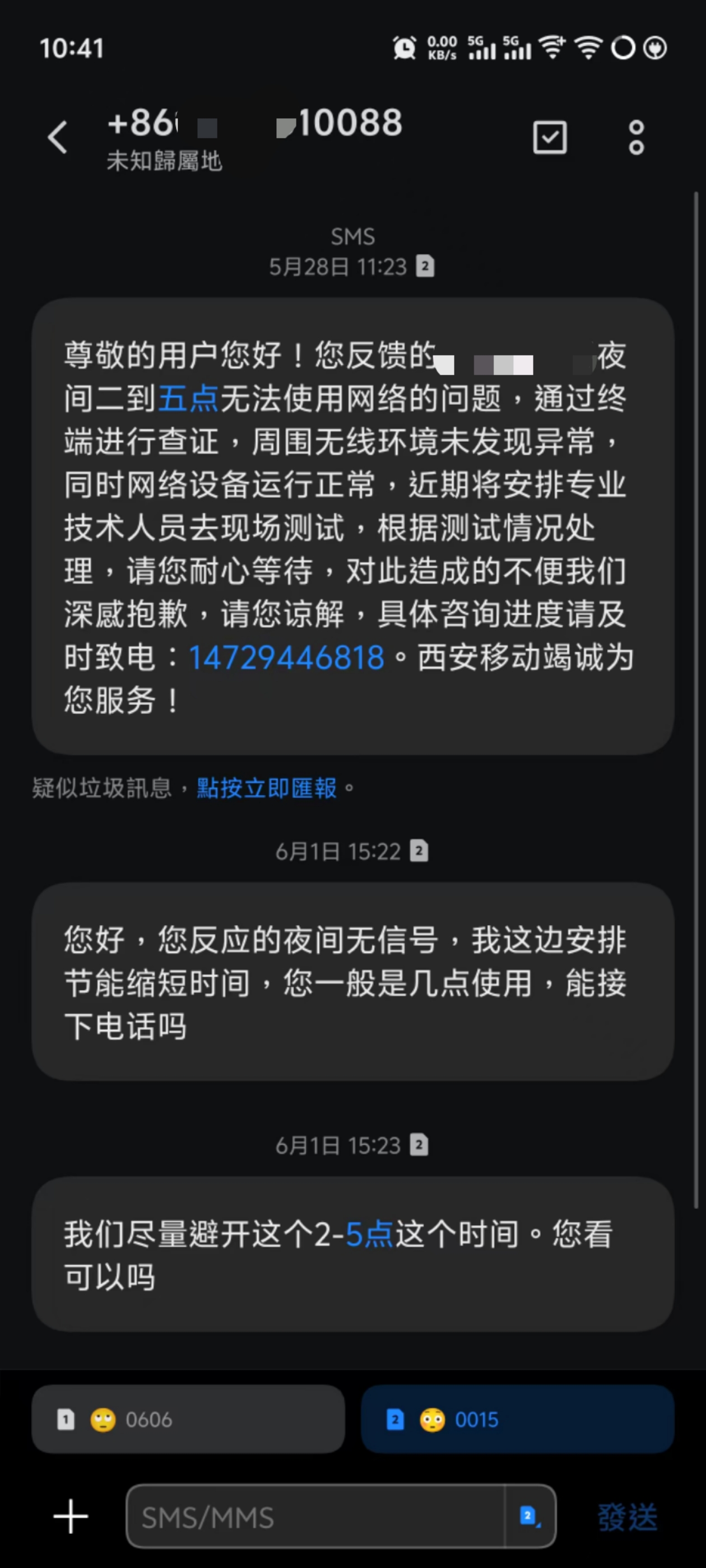Select SIM 2 labeled 0015
This screenshot has width=706, height=1568.
517,1420
